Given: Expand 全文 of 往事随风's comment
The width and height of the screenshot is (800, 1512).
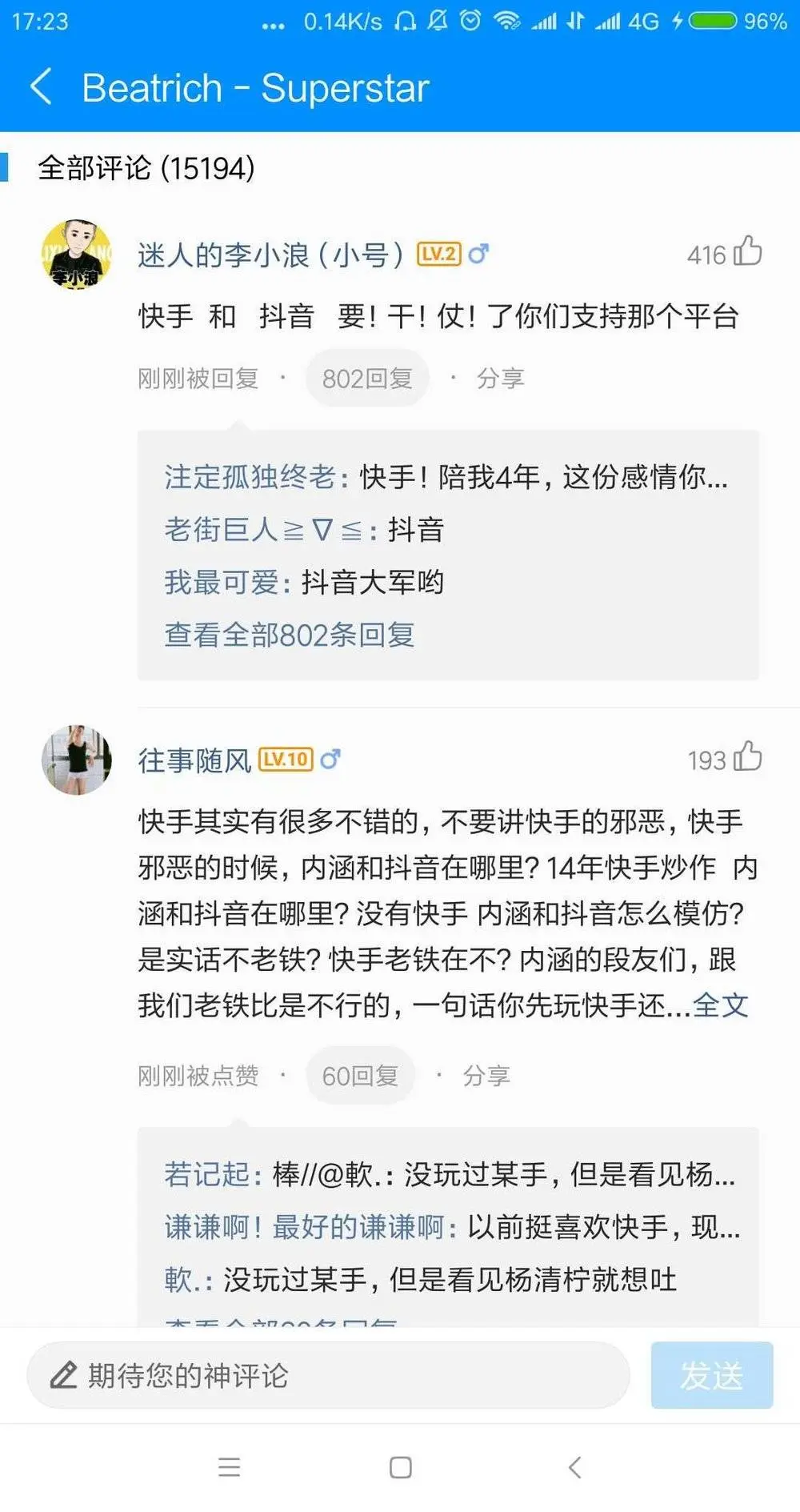Looking at the screenshot, I should coord(720,1005).
